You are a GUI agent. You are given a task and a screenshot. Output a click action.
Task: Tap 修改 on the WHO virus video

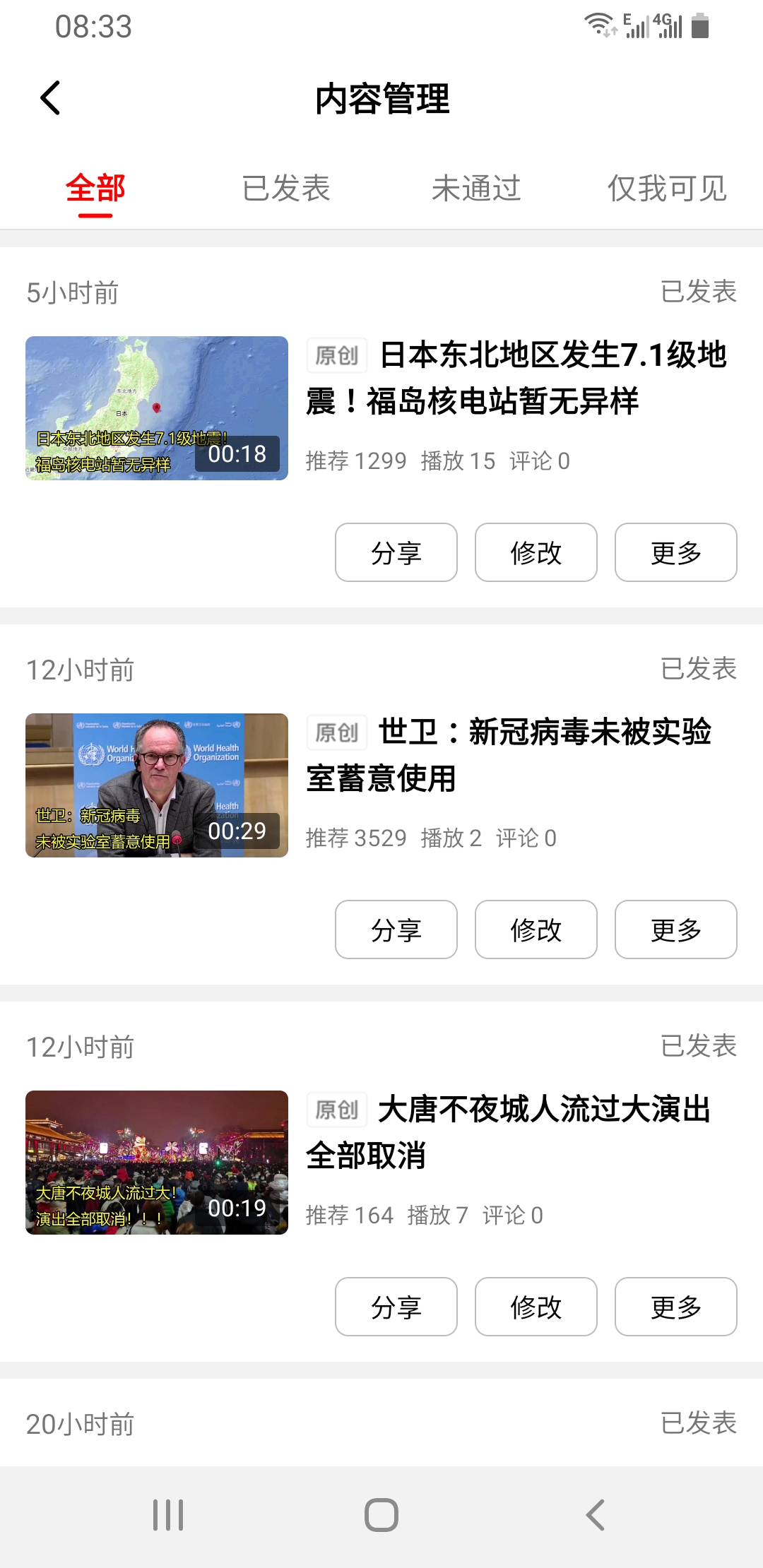(536, 930)
